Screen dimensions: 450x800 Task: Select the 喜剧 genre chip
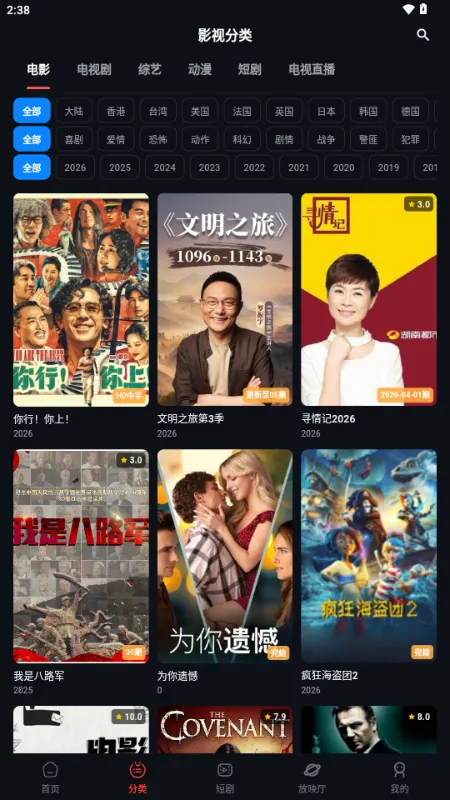(73, 139)
